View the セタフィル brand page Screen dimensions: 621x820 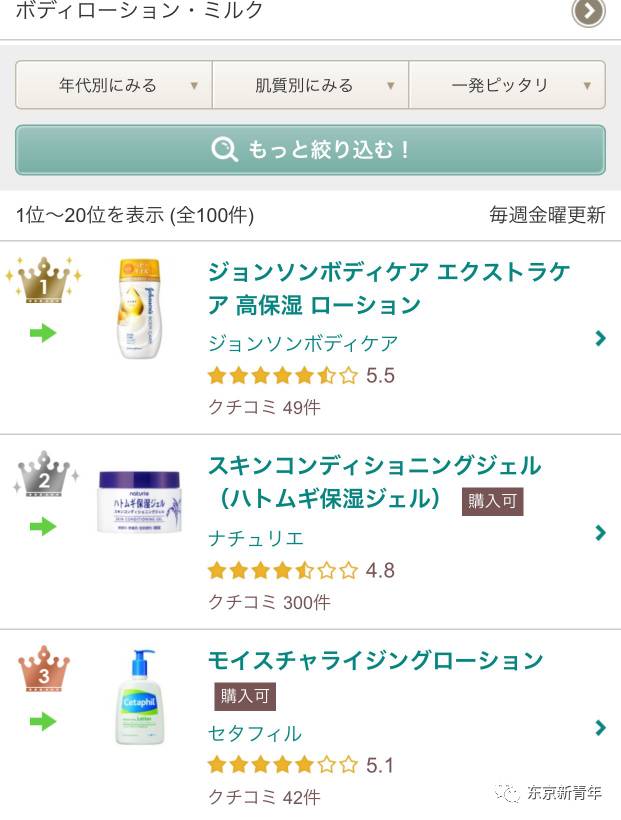(x=255, y=733)
